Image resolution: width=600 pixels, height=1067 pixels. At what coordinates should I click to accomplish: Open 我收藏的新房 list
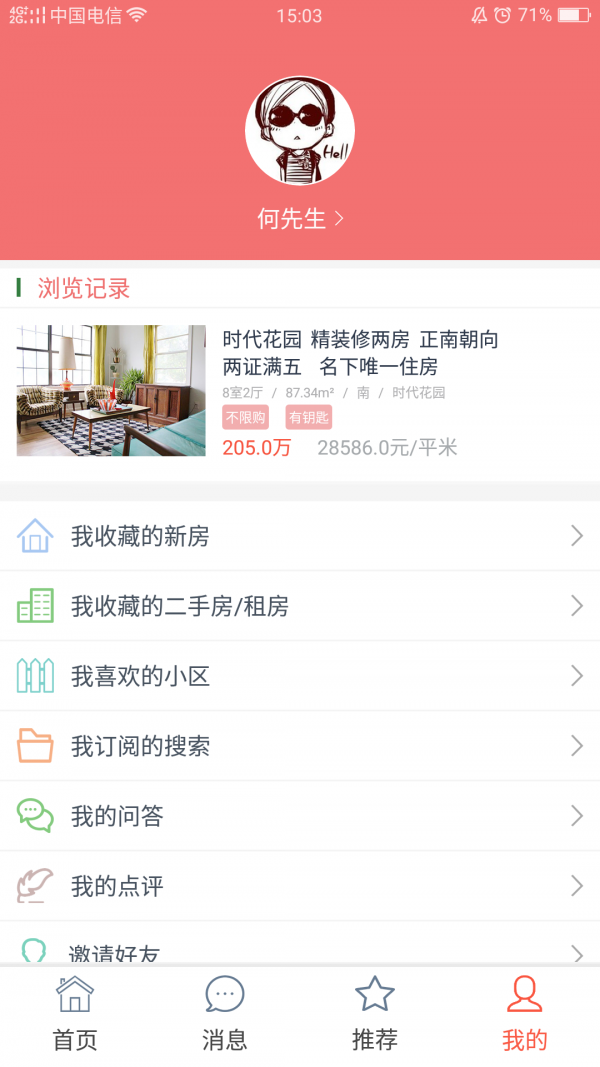[x=300, y=536]
